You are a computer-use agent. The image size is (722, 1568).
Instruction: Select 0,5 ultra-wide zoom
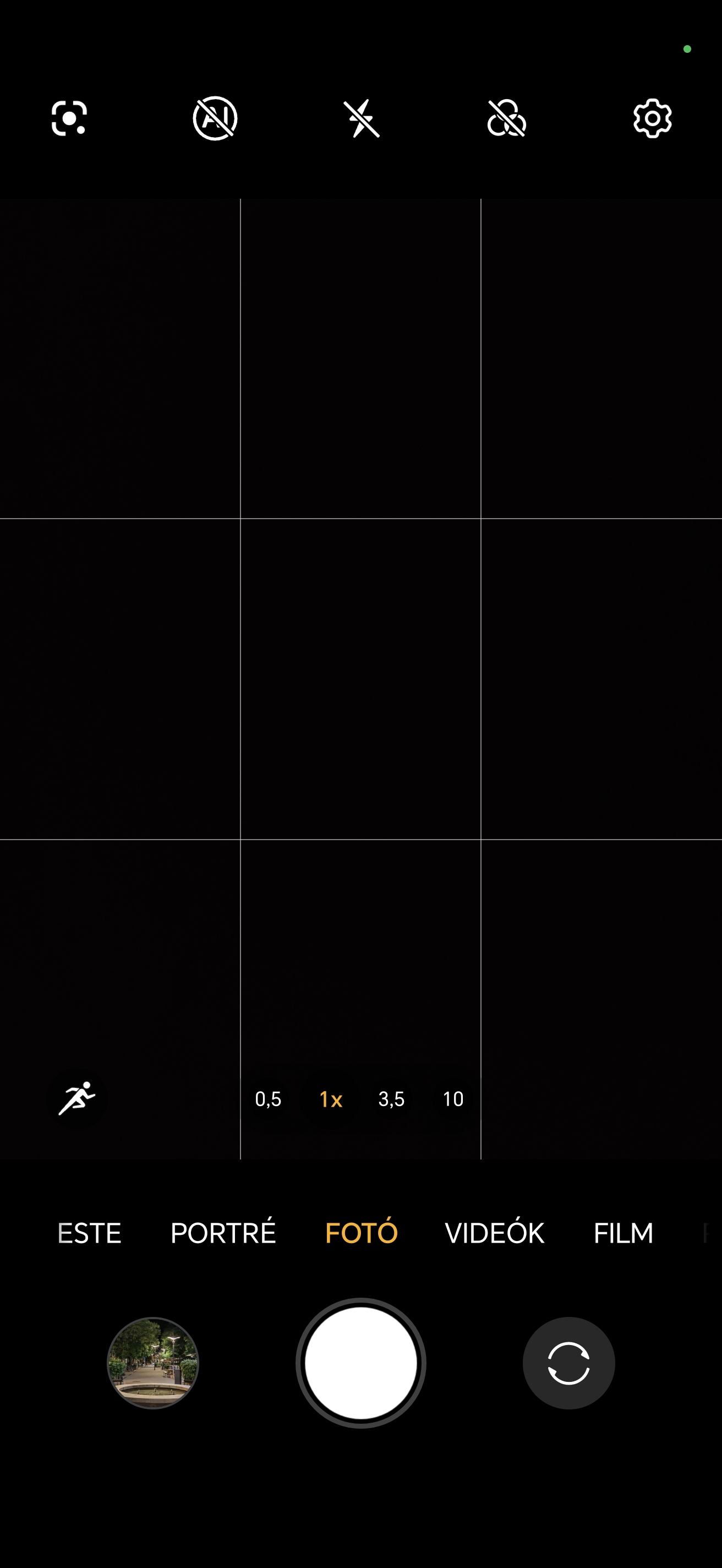tap(268, 1099)
